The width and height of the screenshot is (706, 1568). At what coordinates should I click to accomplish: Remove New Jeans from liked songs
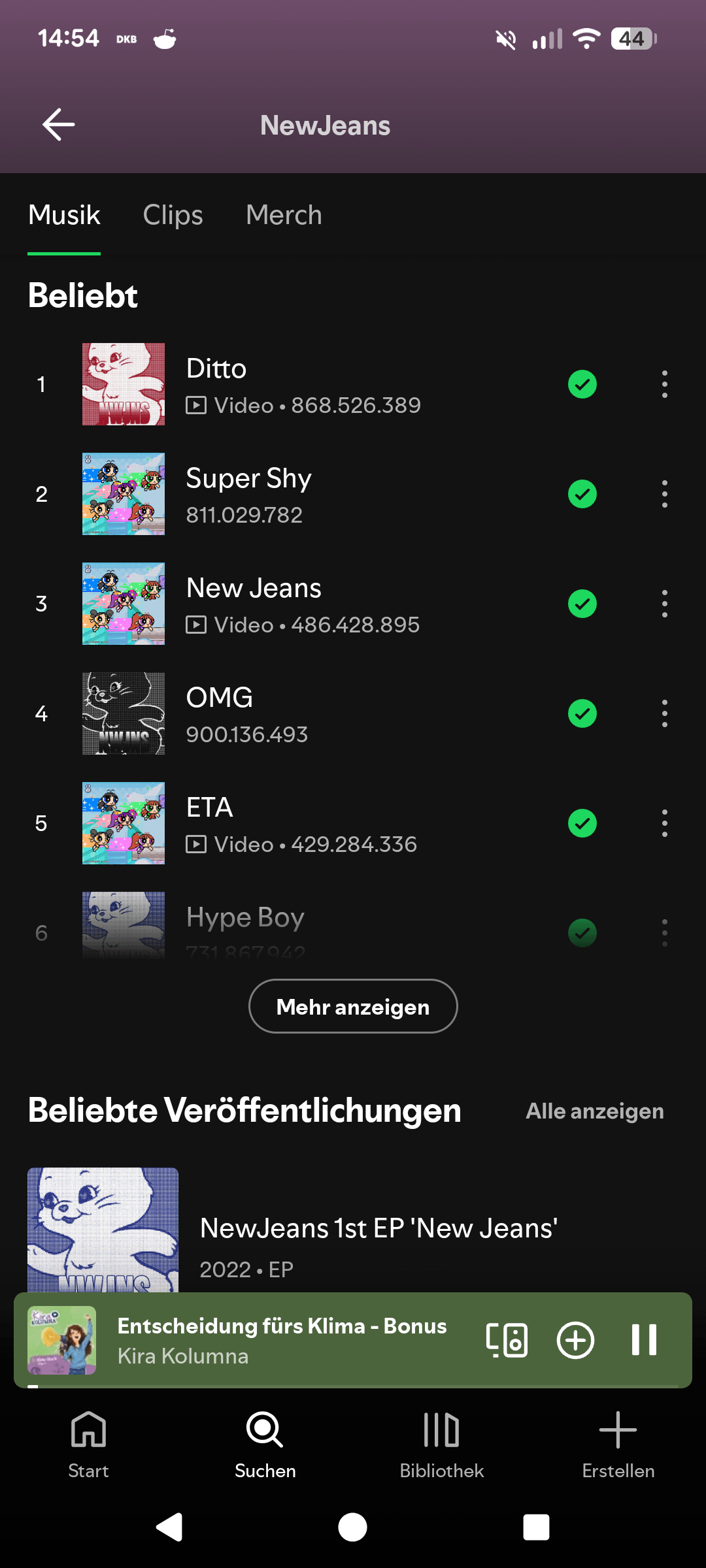pyautogui.click(x=582, y=604)
